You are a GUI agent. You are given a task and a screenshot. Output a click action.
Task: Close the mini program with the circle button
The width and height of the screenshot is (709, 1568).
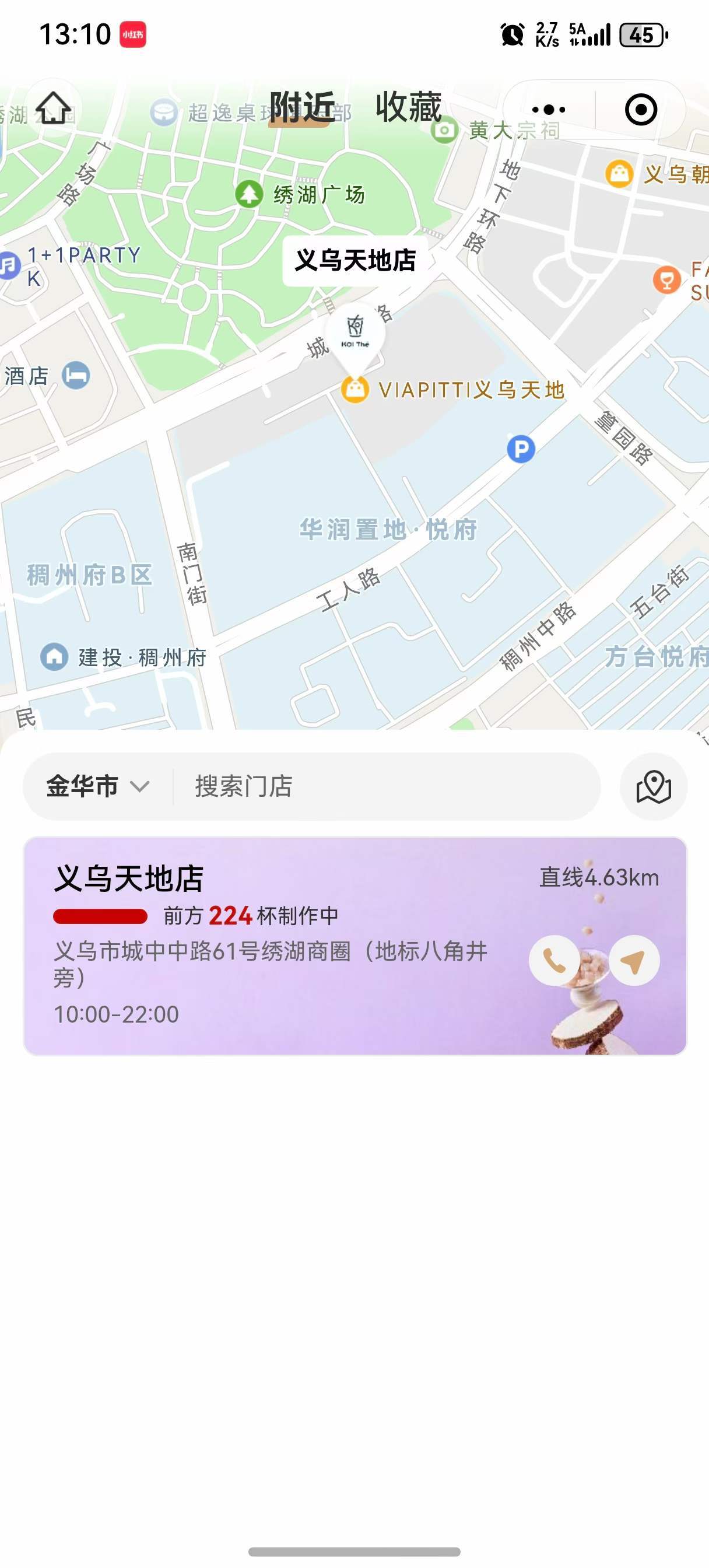coord(641,110)
